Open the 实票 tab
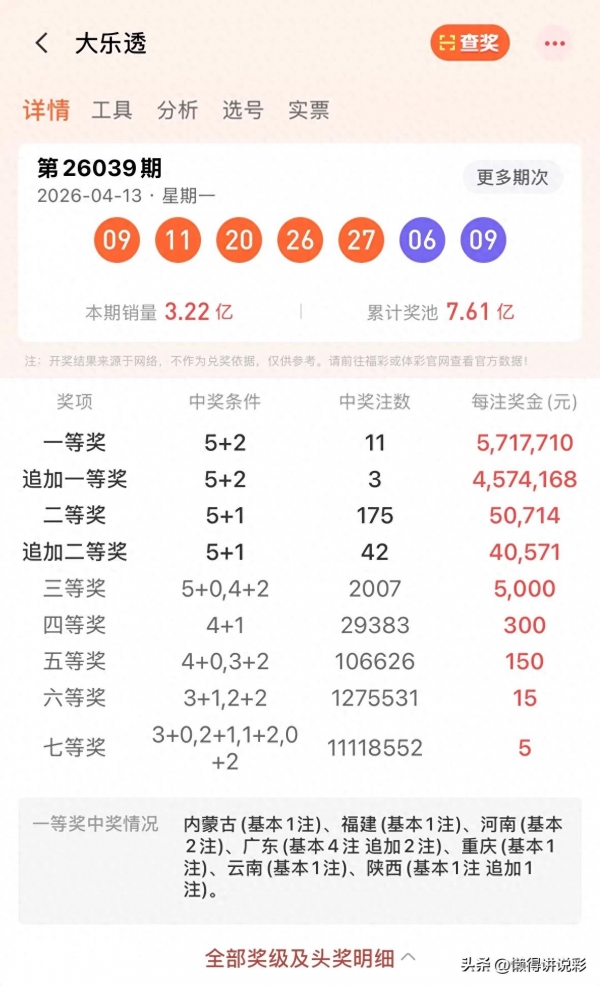This screenshot has height=986, width=600. (308, 110)
